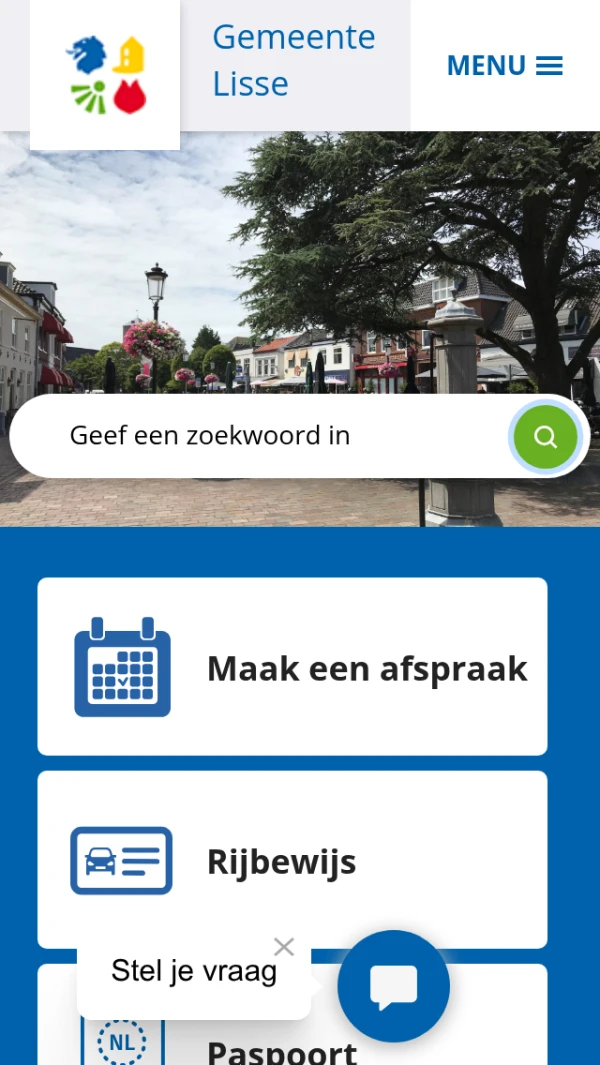Image resolution: width=600 pixels, height=1065 pixels.
Task: Open the Rijbewijs card
Action: coord(292,860)
